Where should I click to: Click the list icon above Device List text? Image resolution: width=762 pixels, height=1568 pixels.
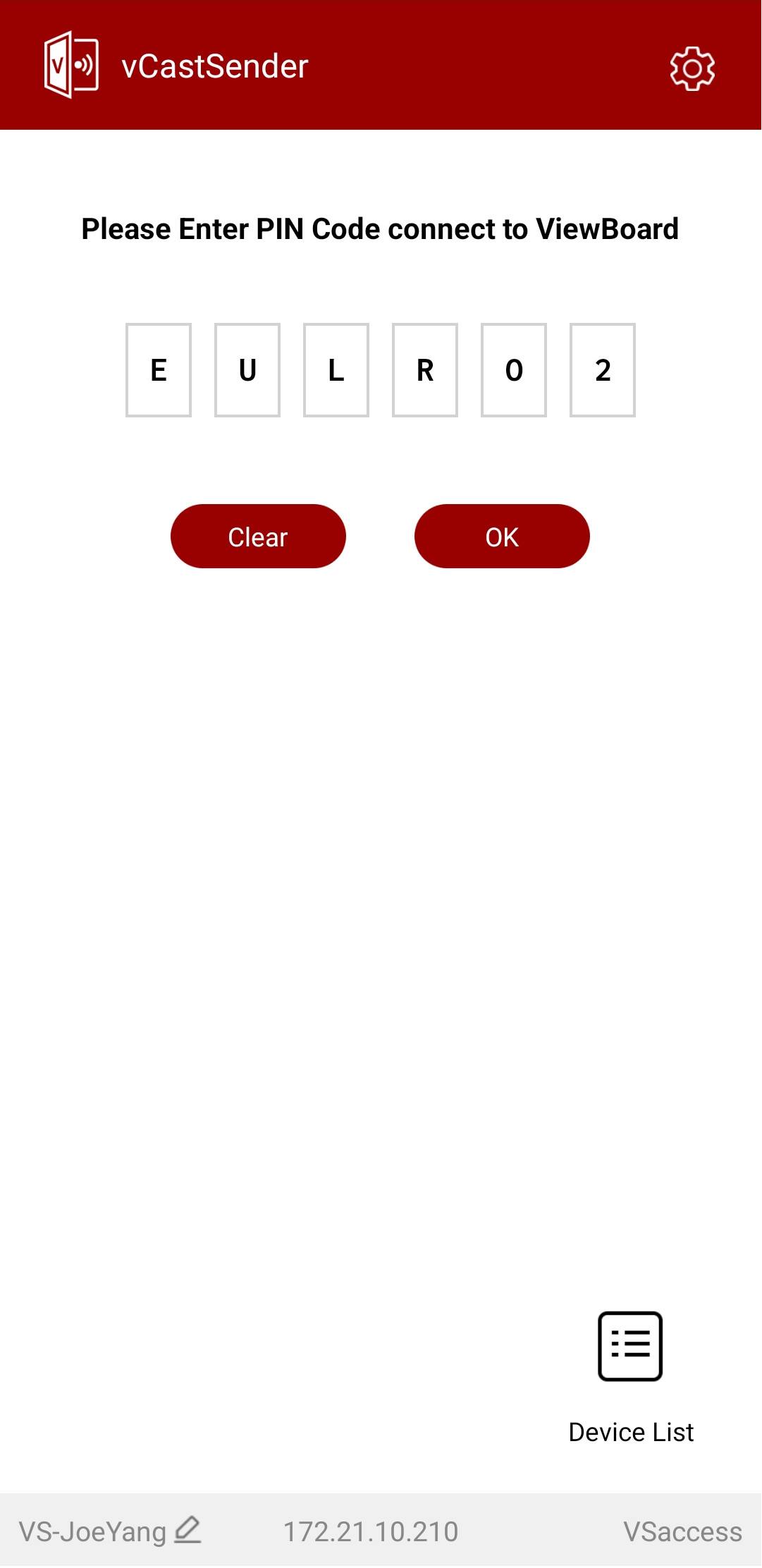[x=630, y=1347]
